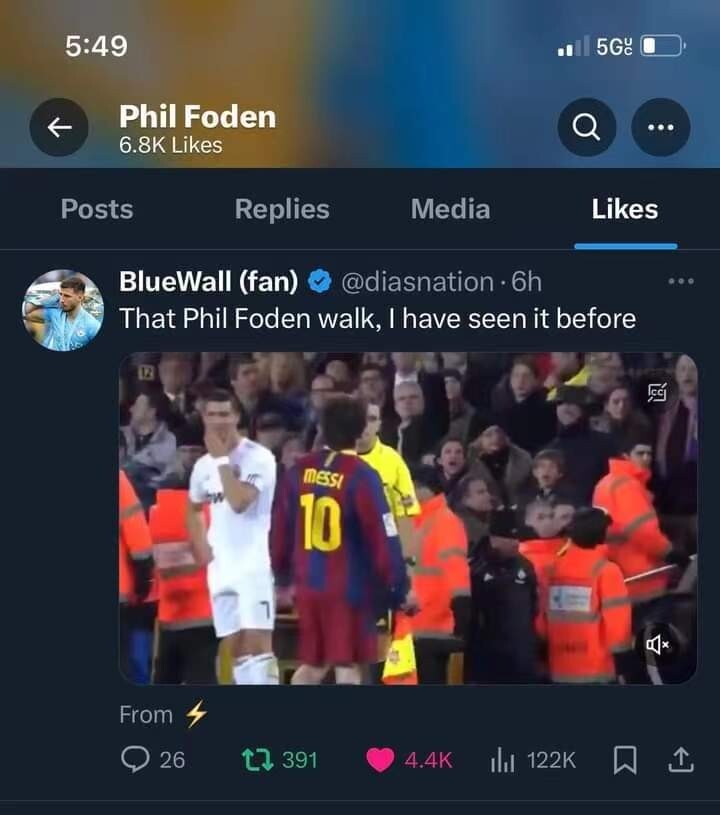Switch to the Posts tab
720x815 pixels.
(97, 209)
